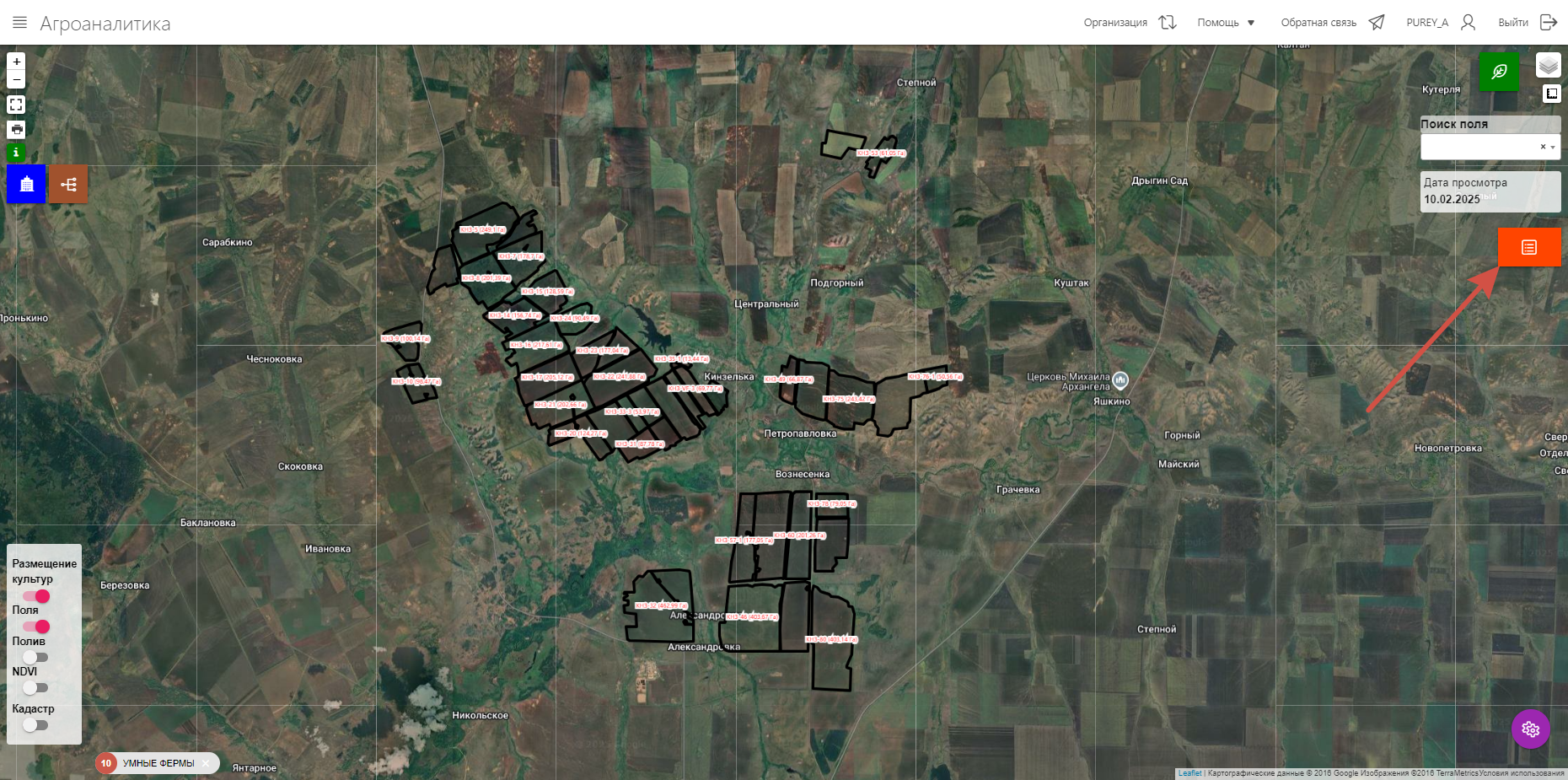Log out with Выйти
Screen dimensions: 1568x780
click(1527, 23)
